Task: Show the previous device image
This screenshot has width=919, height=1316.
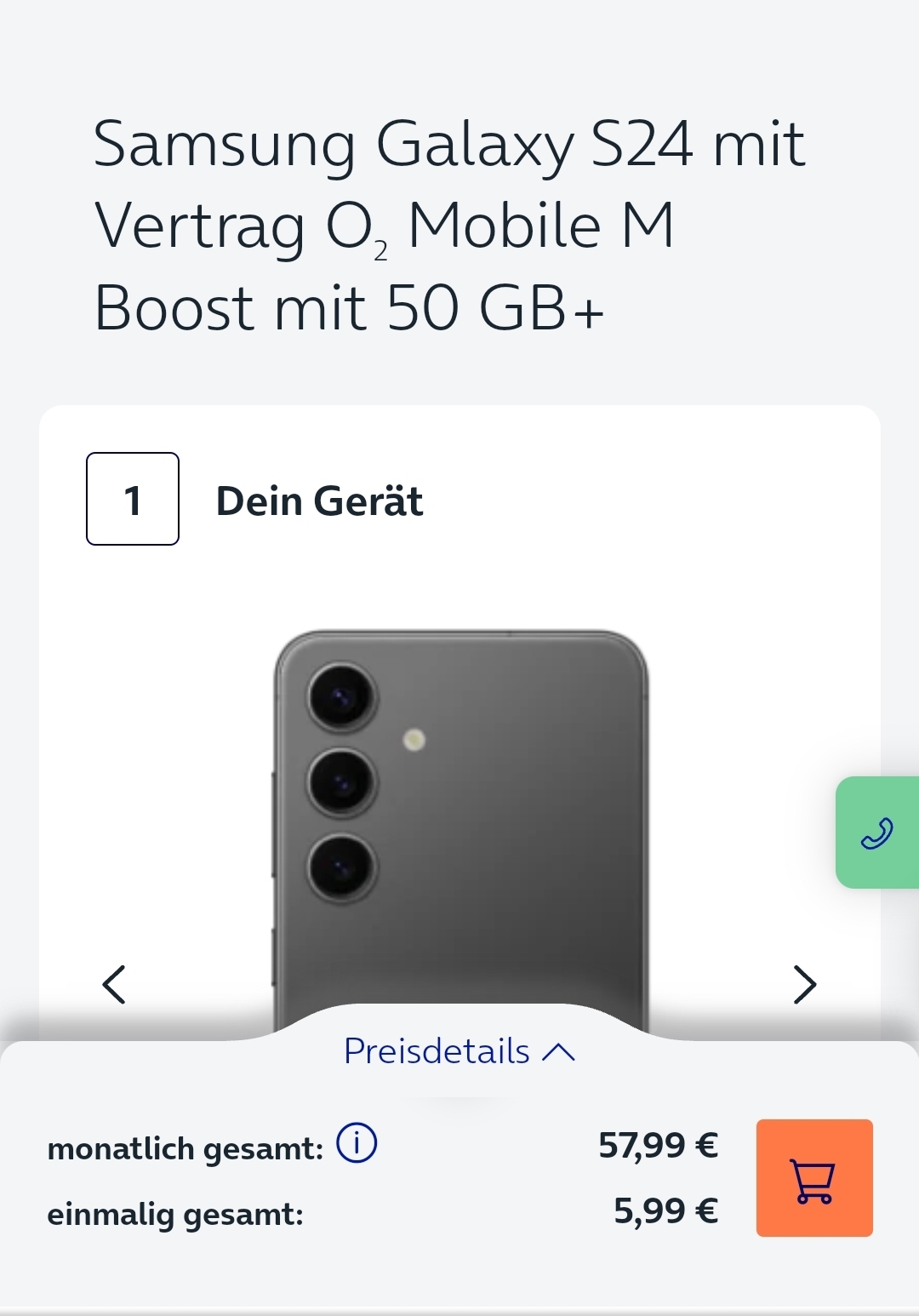Action: [x=114, y=985]
